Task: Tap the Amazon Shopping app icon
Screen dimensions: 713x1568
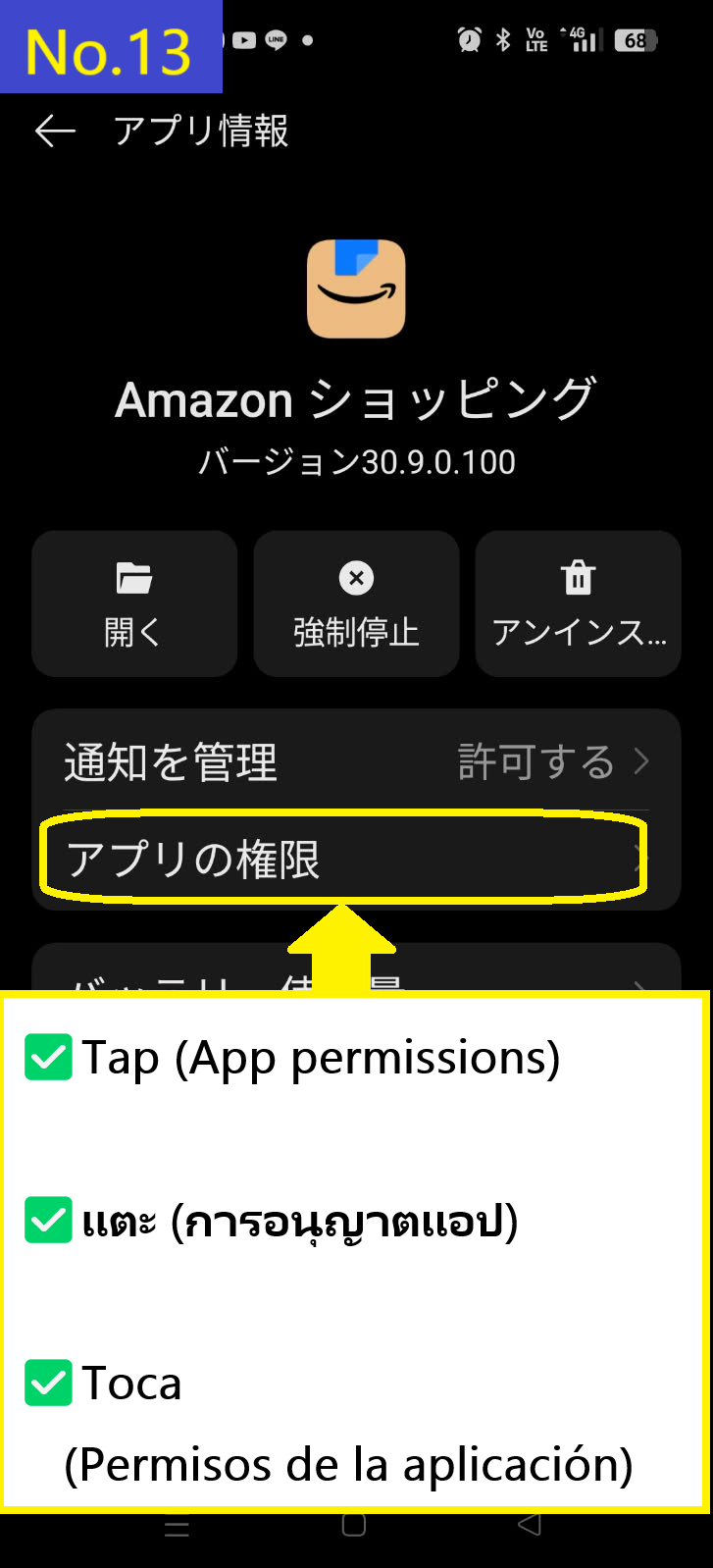Action: point(356,289)
